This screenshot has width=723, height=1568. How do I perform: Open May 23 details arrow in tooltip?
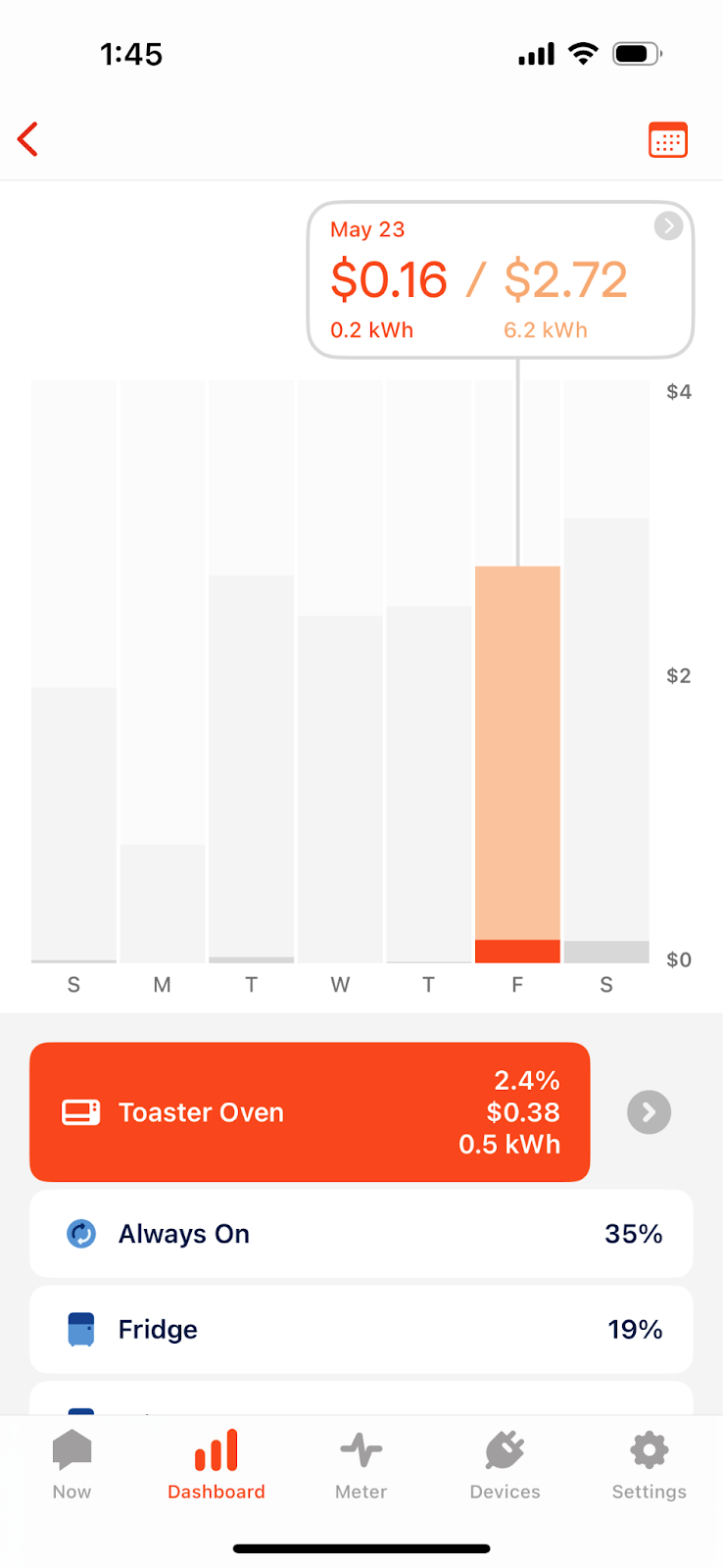tap(668, 226)
